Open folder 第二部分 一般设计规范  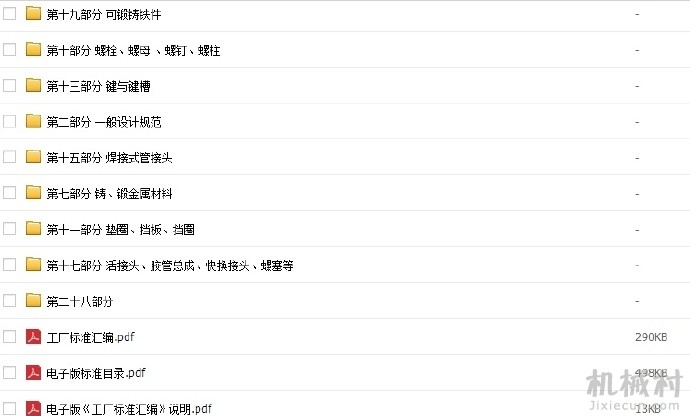[103, 122]
